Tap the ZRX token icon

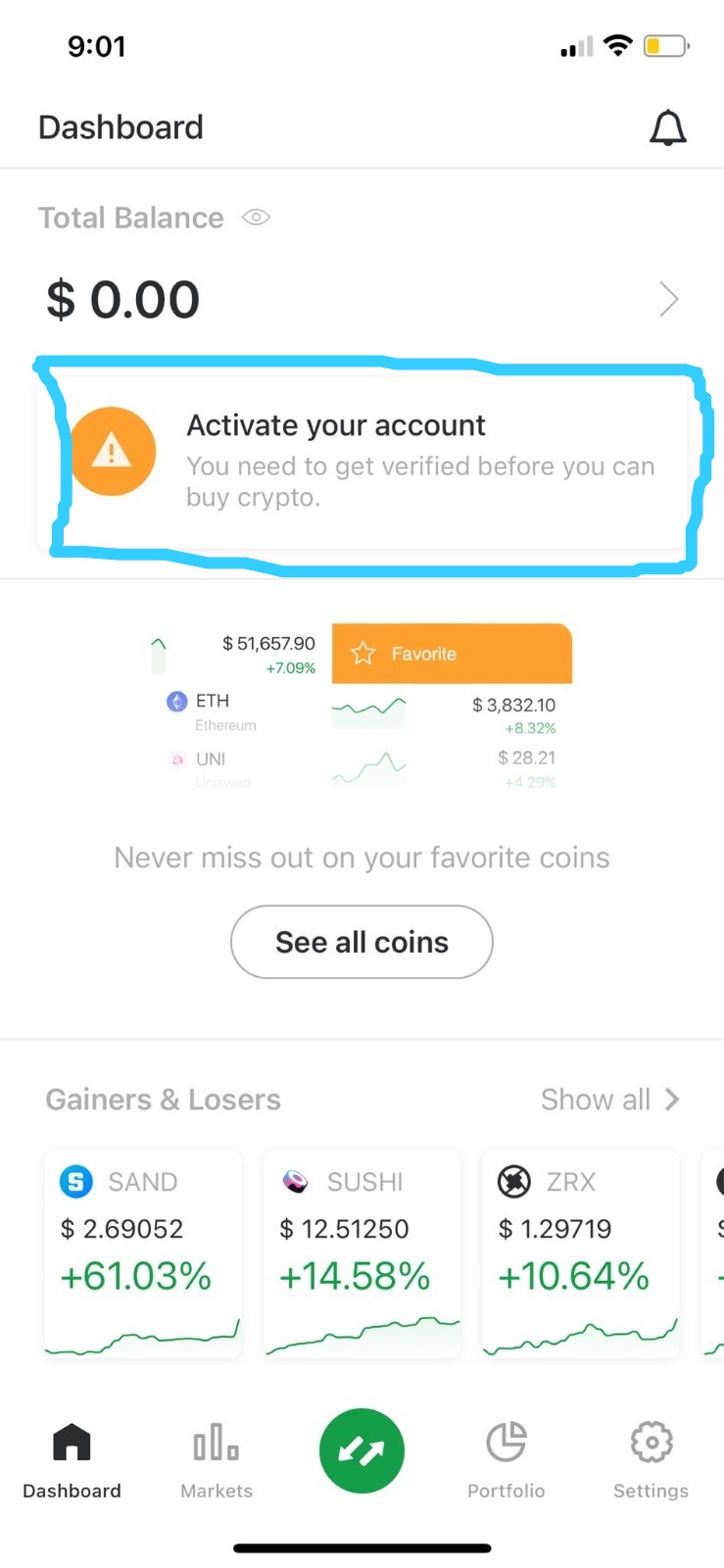click(x=514, y=1182)
